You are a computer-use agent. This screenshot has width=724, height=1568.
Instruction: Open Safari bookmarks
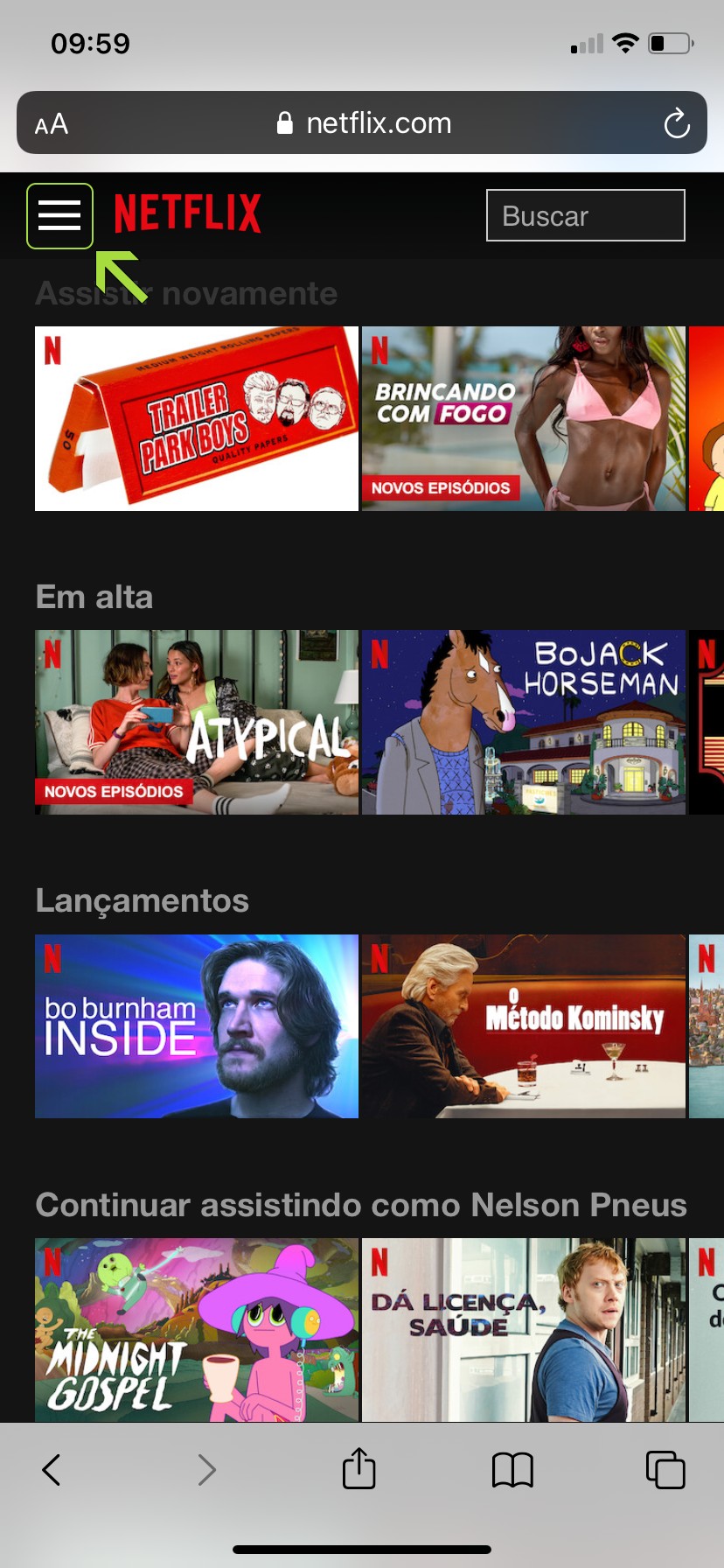point(512,1470)
